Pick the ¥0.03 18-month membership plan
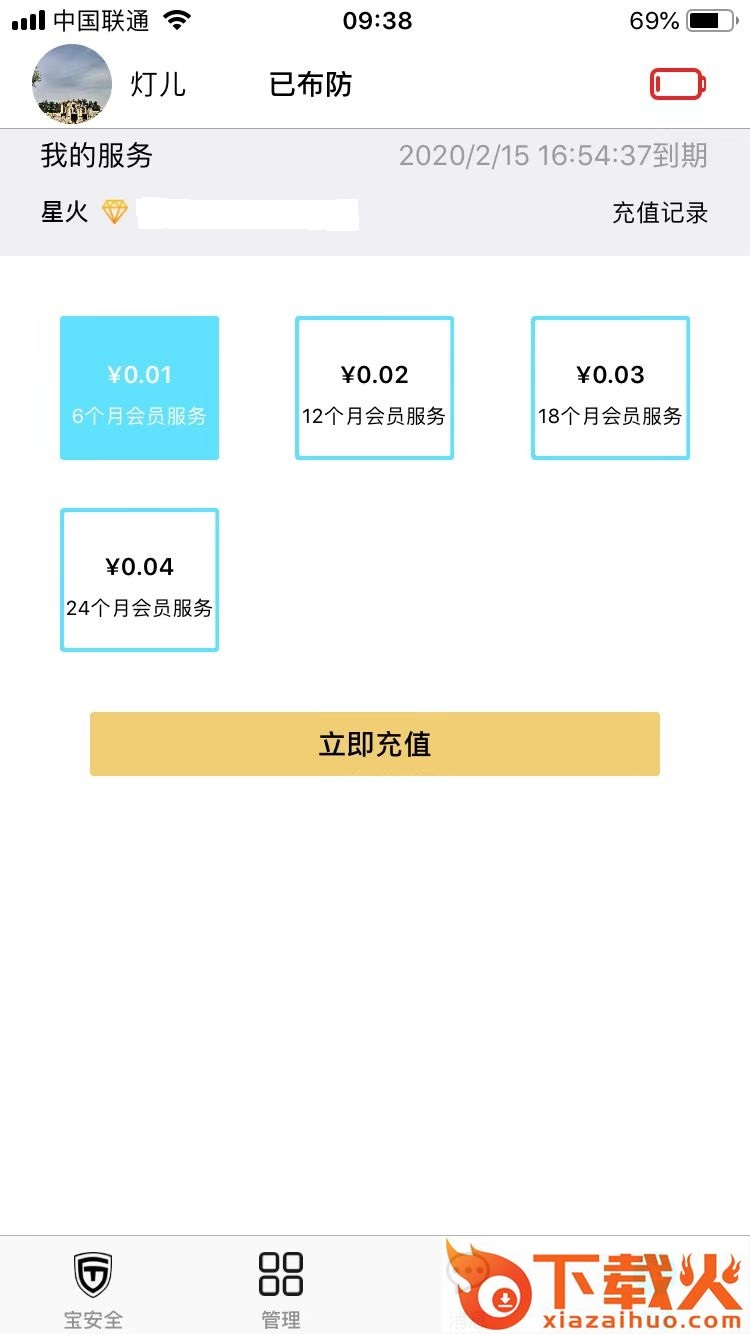The height and width of the screenshot is (1334, 750). coord(610,388)
